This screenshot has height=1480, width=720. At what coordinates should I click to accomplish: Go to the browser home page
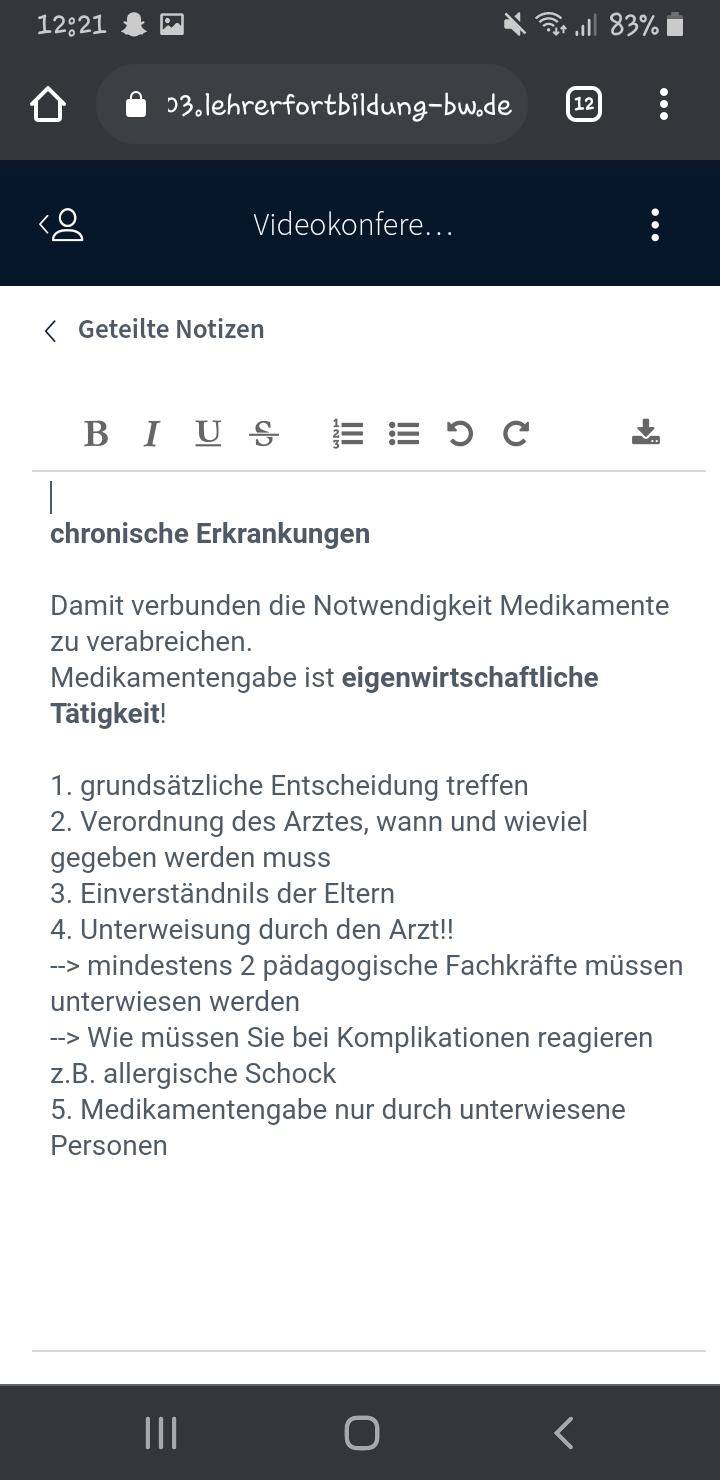pyautogui.click(x=48, y=104)
